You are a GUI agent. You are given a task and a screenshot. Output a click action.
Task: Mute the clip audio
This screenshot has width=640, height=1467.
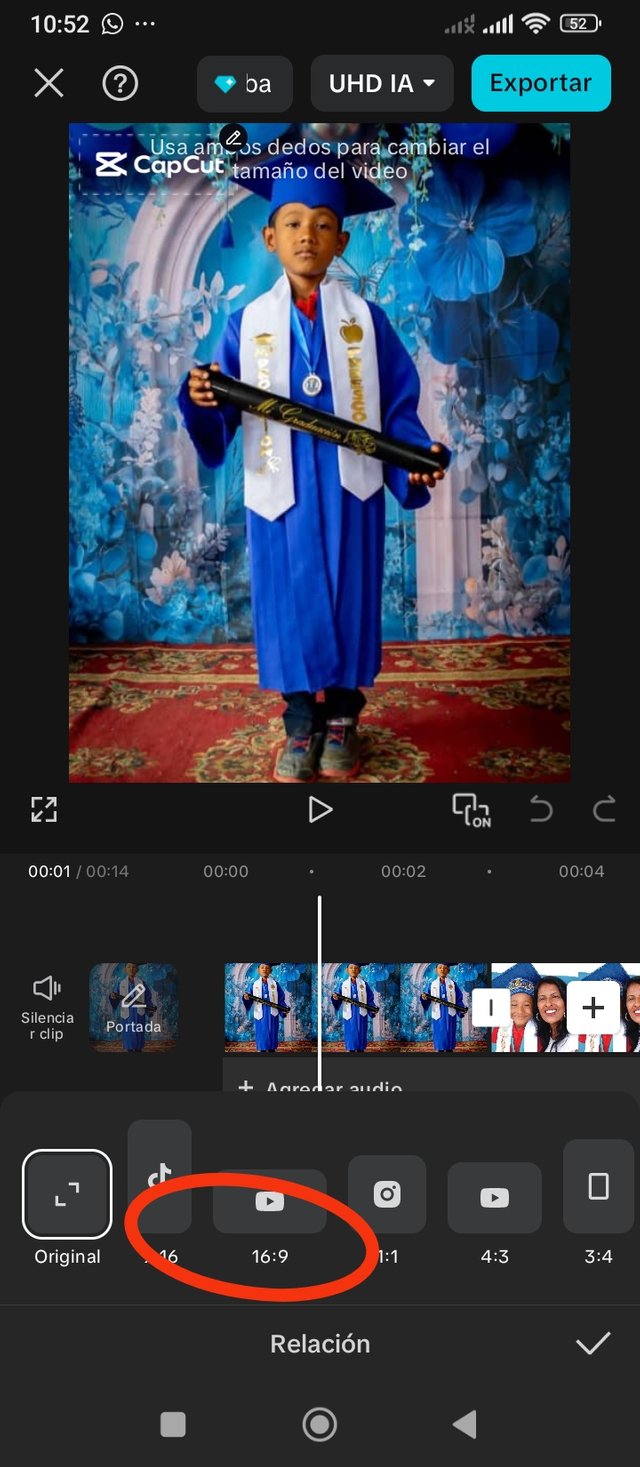click(x=47, y=1006)
